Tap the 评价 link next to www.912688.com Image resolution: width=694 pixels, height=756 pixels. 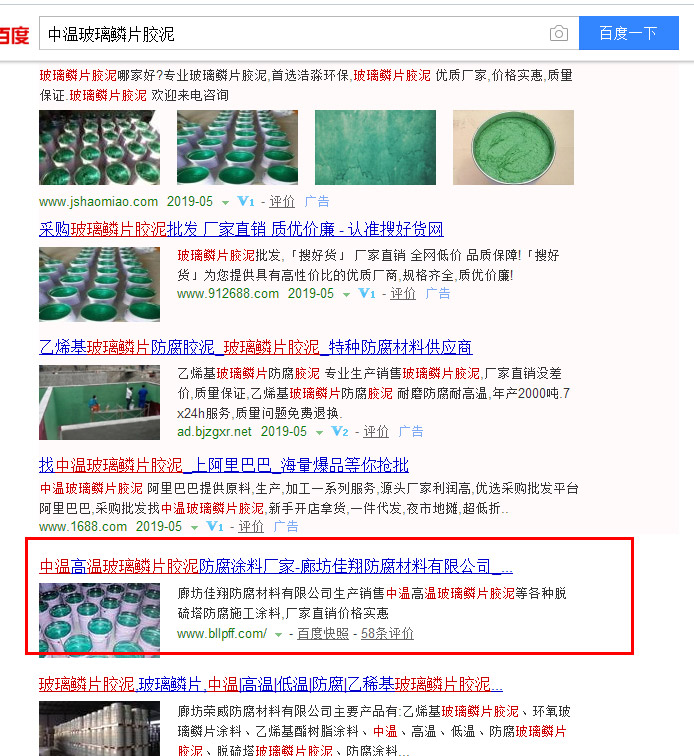pyautogui.click(x=403, y=294)
